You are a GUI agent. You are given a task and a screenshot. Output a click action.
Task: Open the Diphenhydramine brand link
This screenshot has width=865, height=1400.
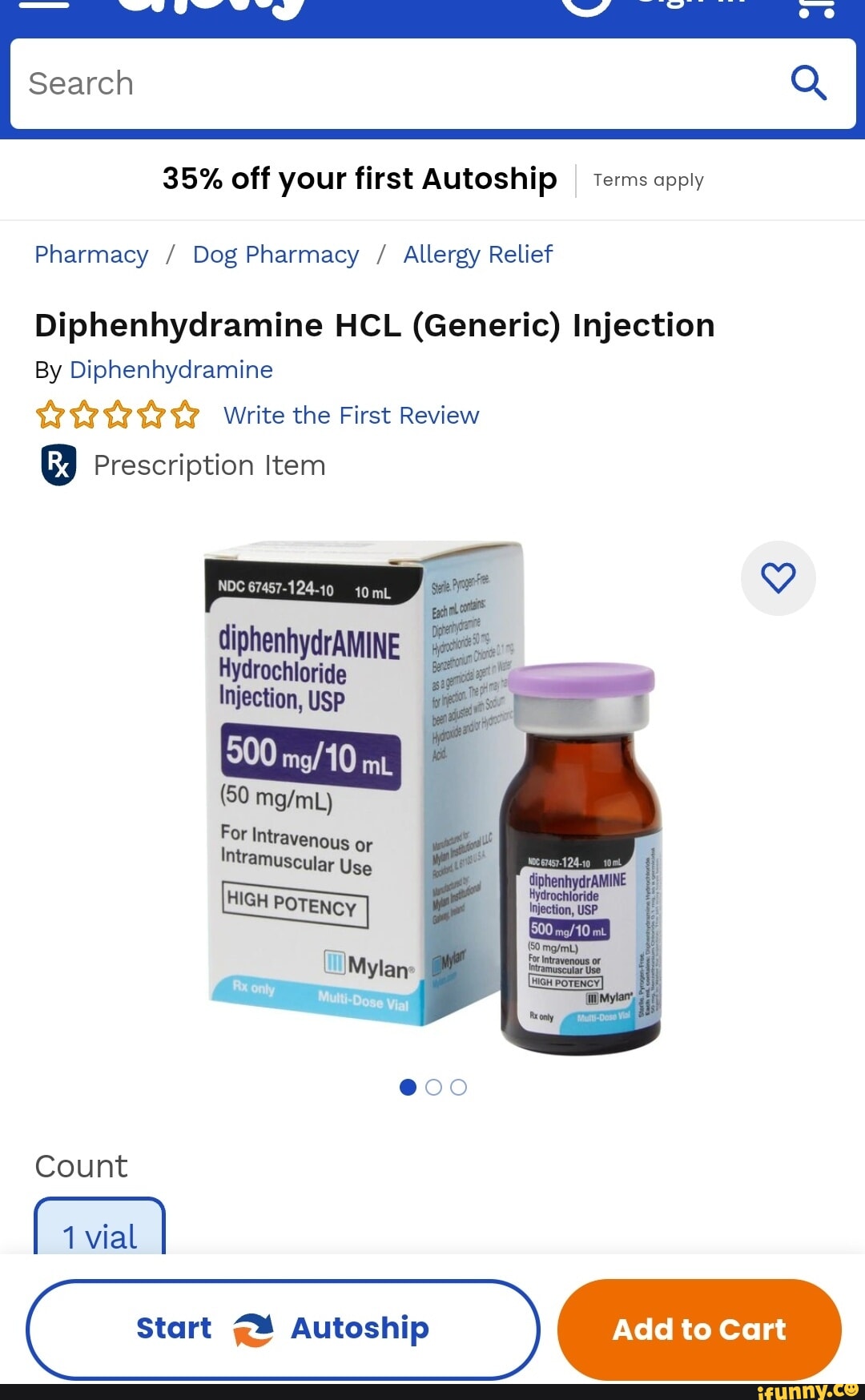(x=171, y=370)
